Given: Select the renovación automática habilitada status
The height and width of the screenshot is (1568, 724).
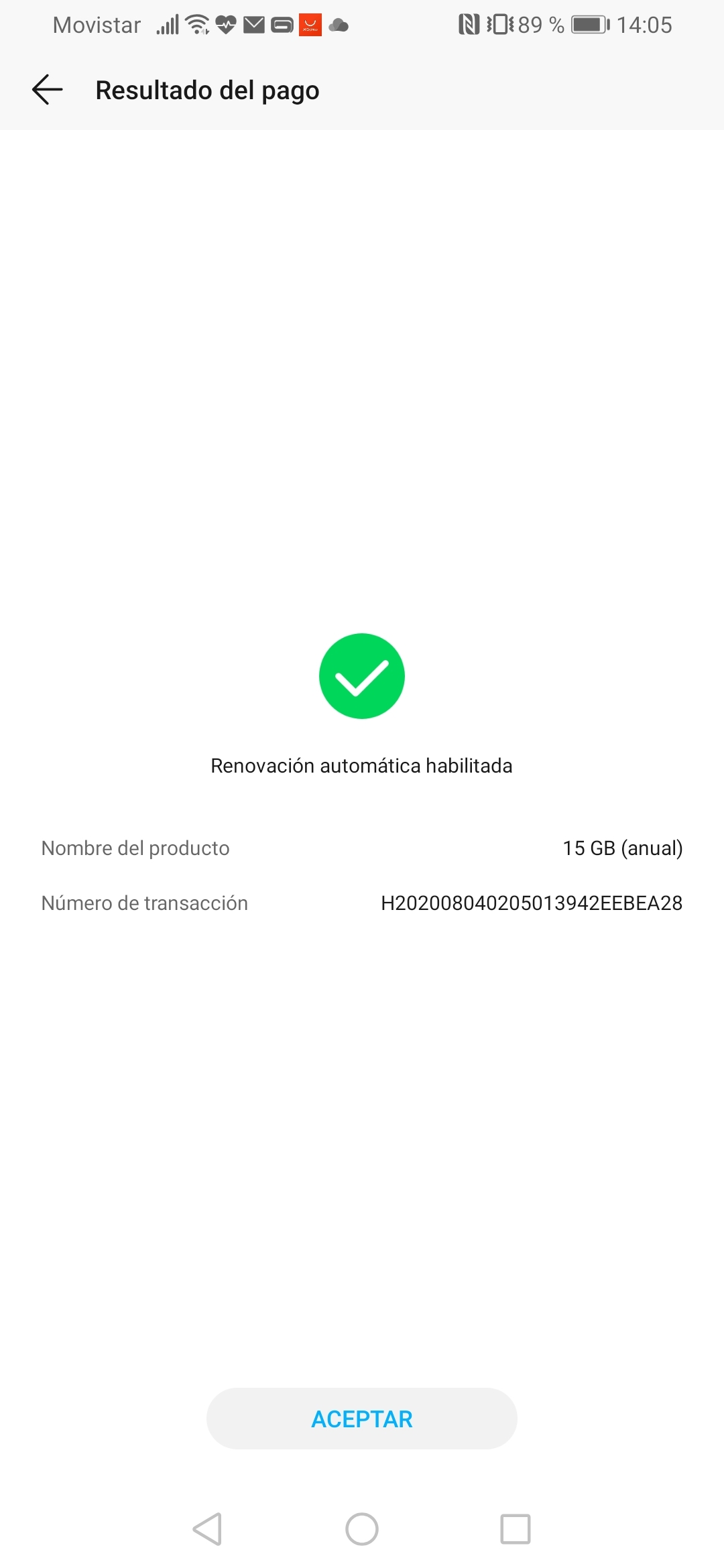Looking at the screenshot, I should pyautogui.click(x=362, y=765).
